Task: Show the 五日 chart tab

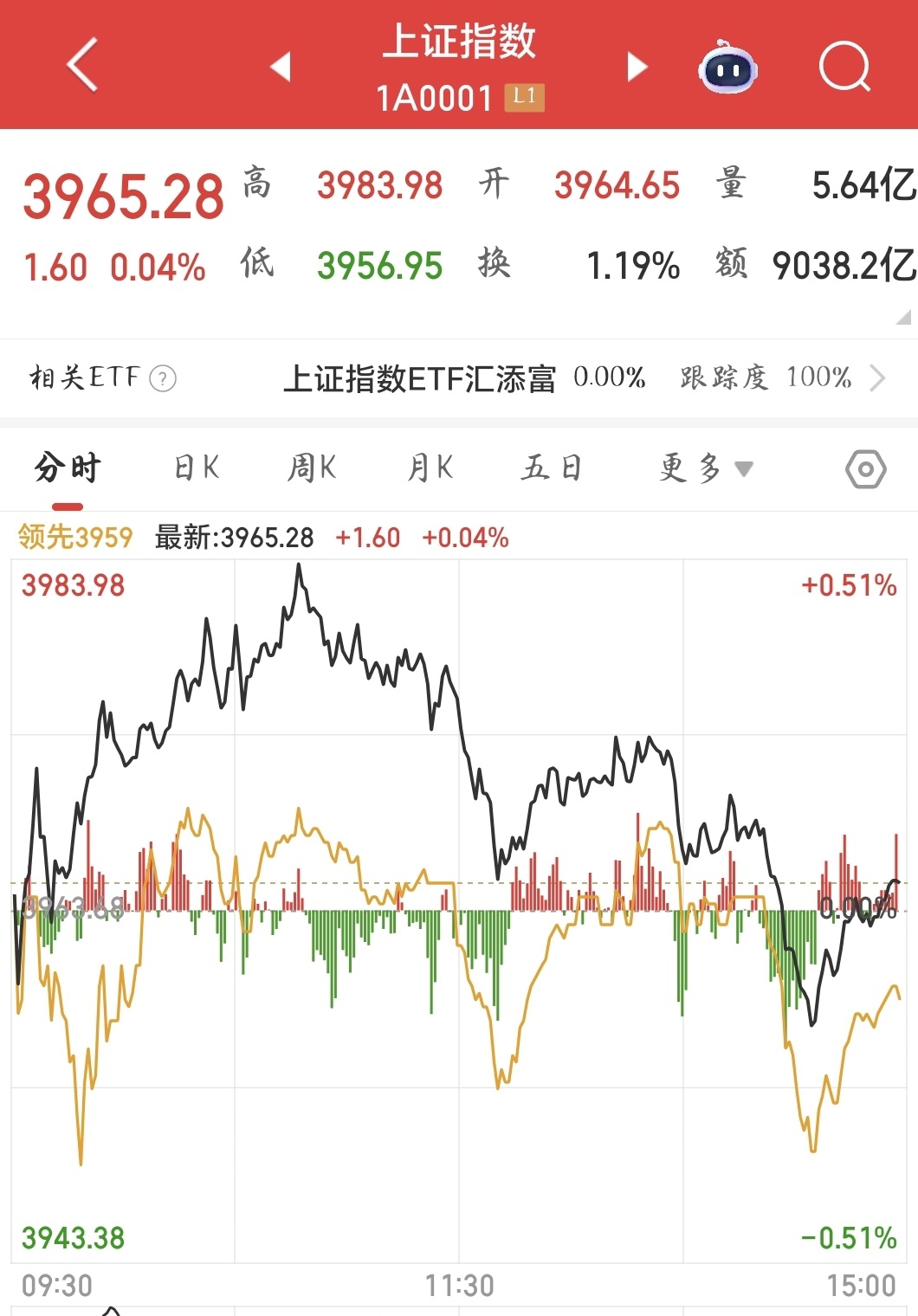Action: pyautogui.click(x=551, y=468)
